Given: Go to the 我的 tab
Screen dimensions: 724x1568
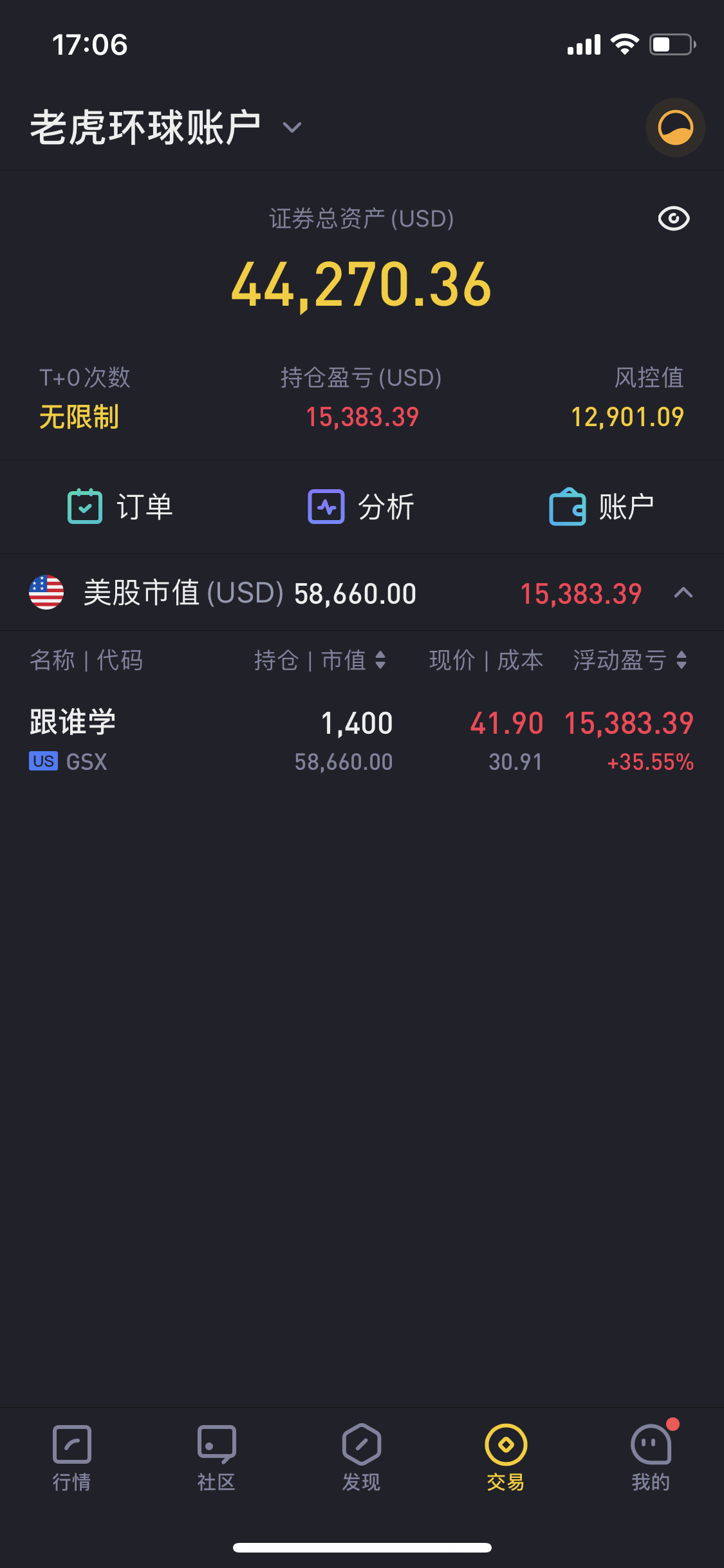Looking at the screenshot, I should pyautogui.click(x=651, y=1458).
